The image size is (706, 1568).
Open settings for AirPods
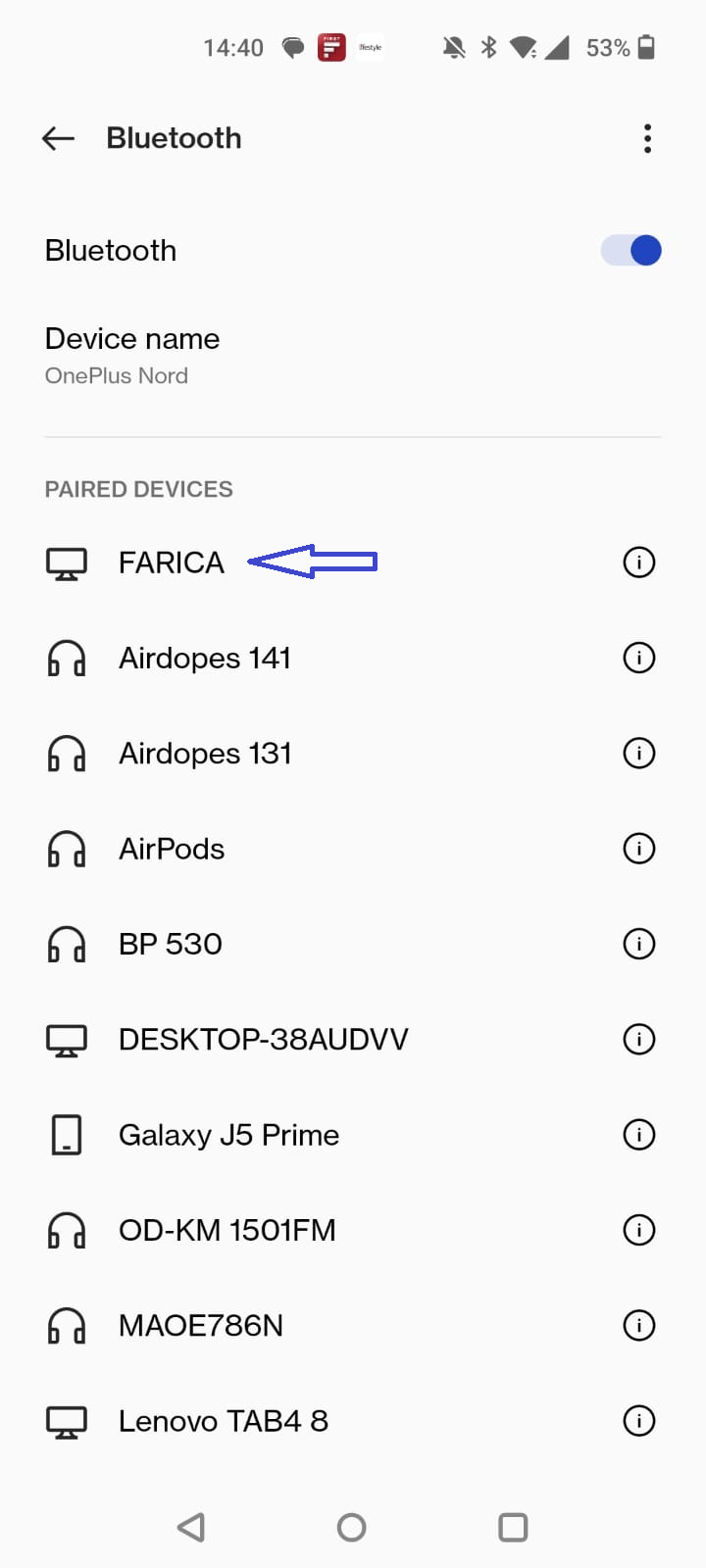pyautogui.click(x=638, y=849)
